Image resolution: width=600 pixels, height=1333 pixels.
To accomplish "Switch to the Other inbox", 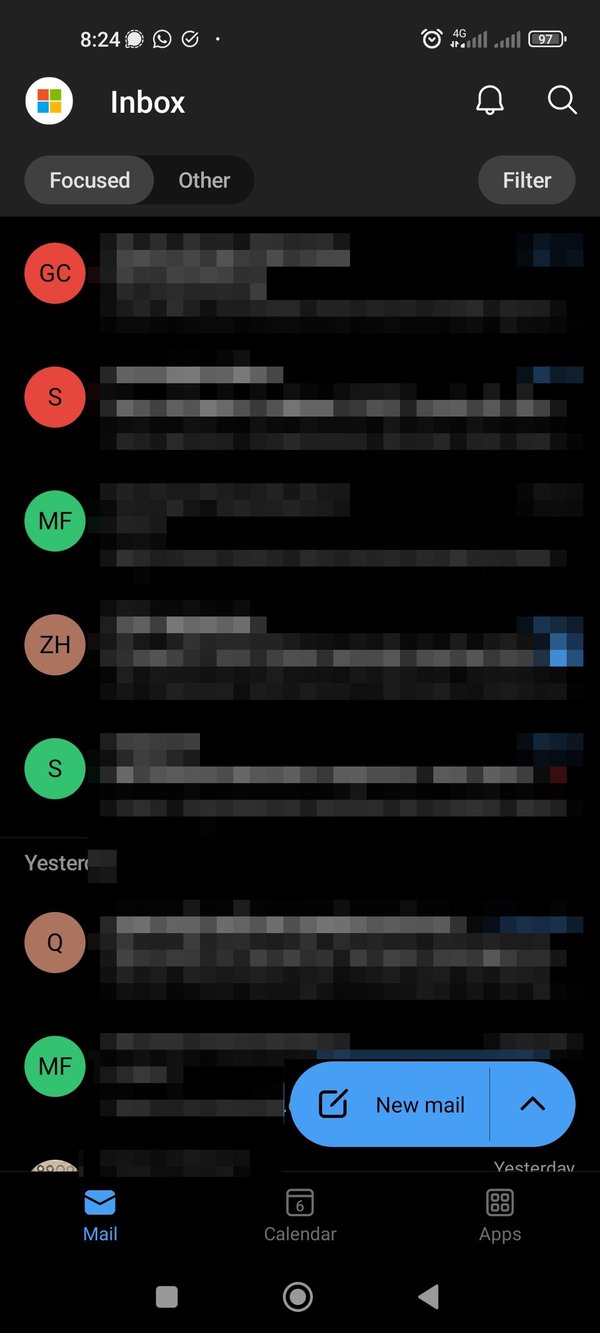I will 204,180.
